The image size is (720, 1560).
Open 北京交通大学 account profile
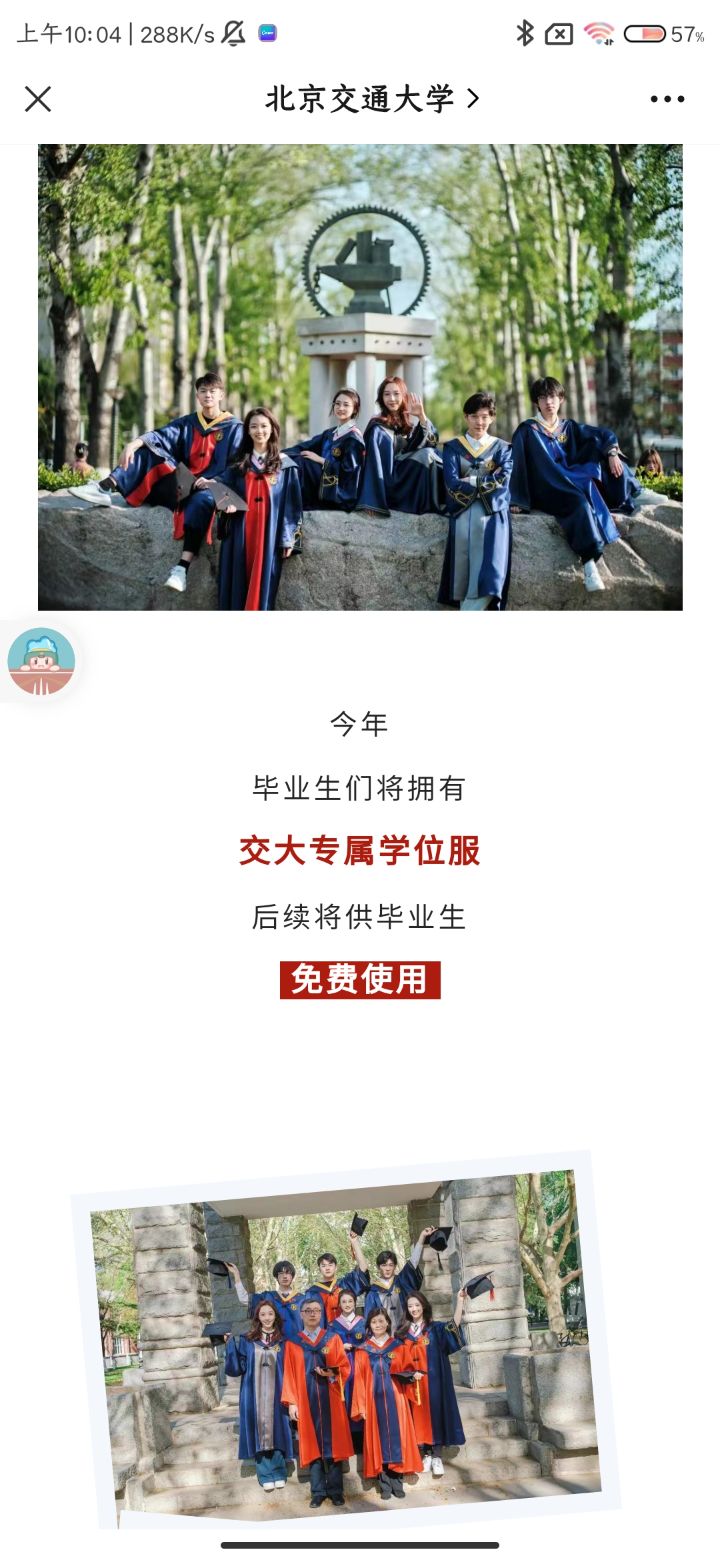[372, 99]
